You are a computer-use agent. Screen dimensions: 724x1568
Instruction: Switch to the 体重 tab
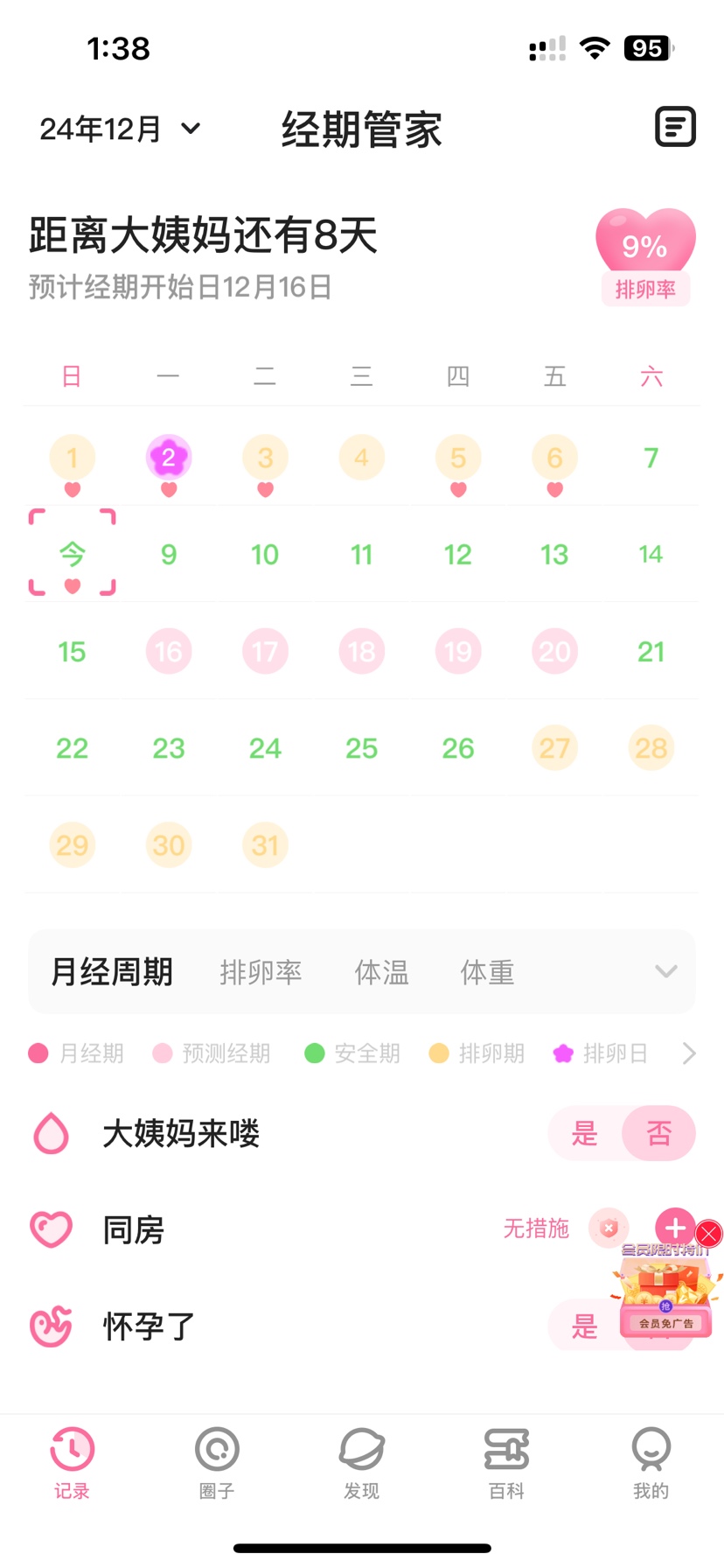click(x=487, y=972)
